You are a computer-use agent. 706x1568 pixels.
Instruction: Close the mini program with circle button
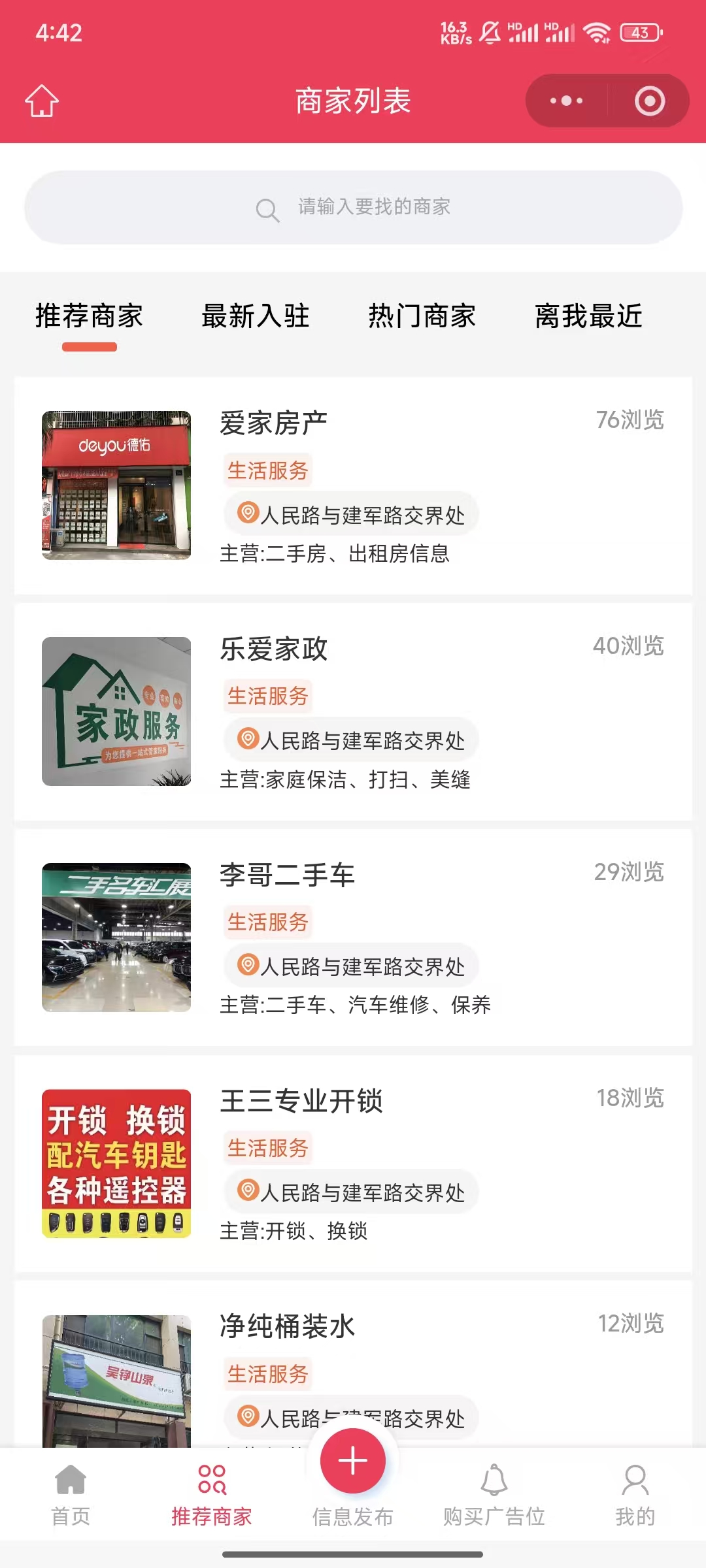point(649,101)
